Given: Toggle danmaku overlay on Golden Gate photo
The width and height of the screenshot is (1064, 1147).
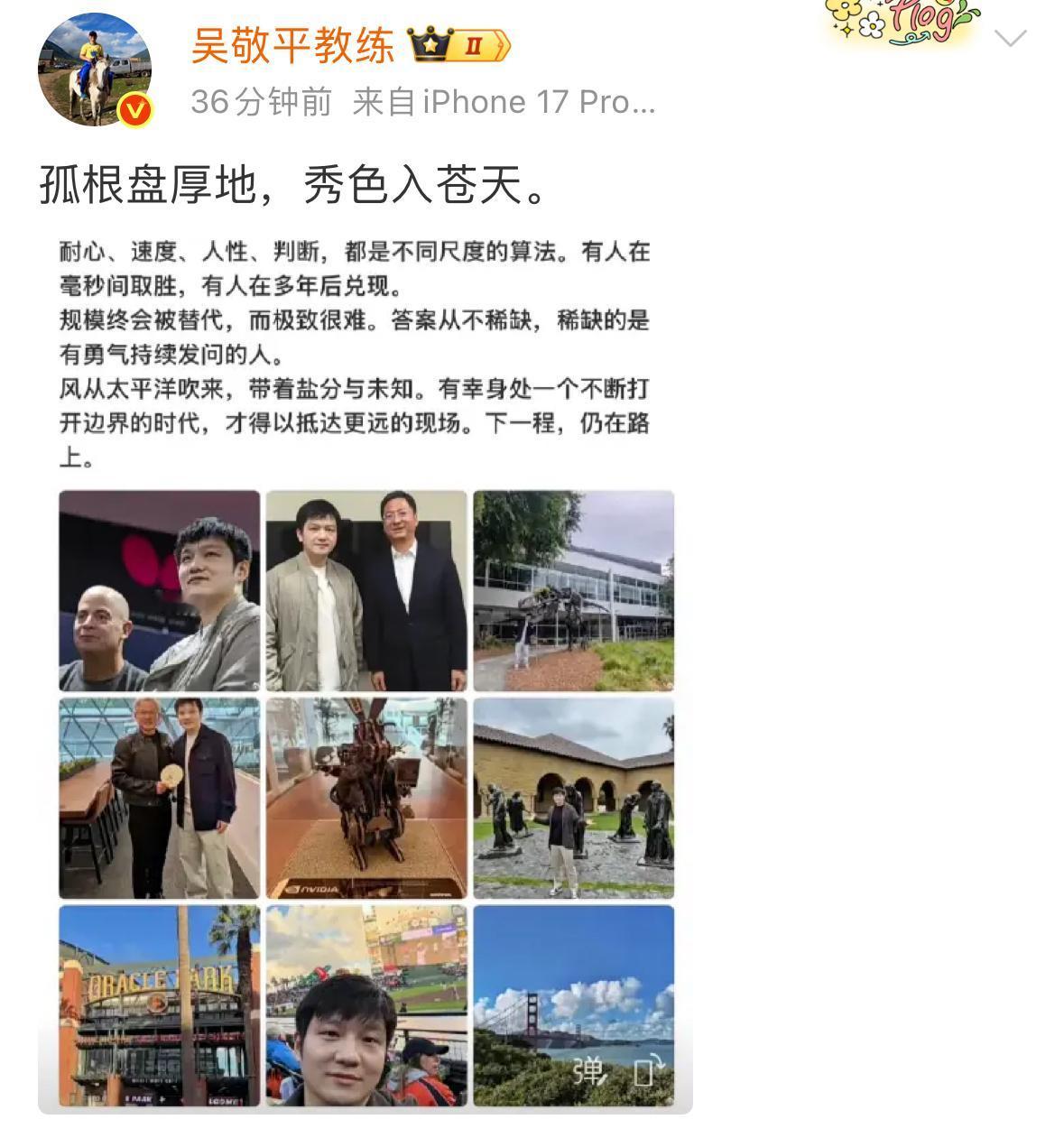Looking at the screenshot, I should point(591,1069).
